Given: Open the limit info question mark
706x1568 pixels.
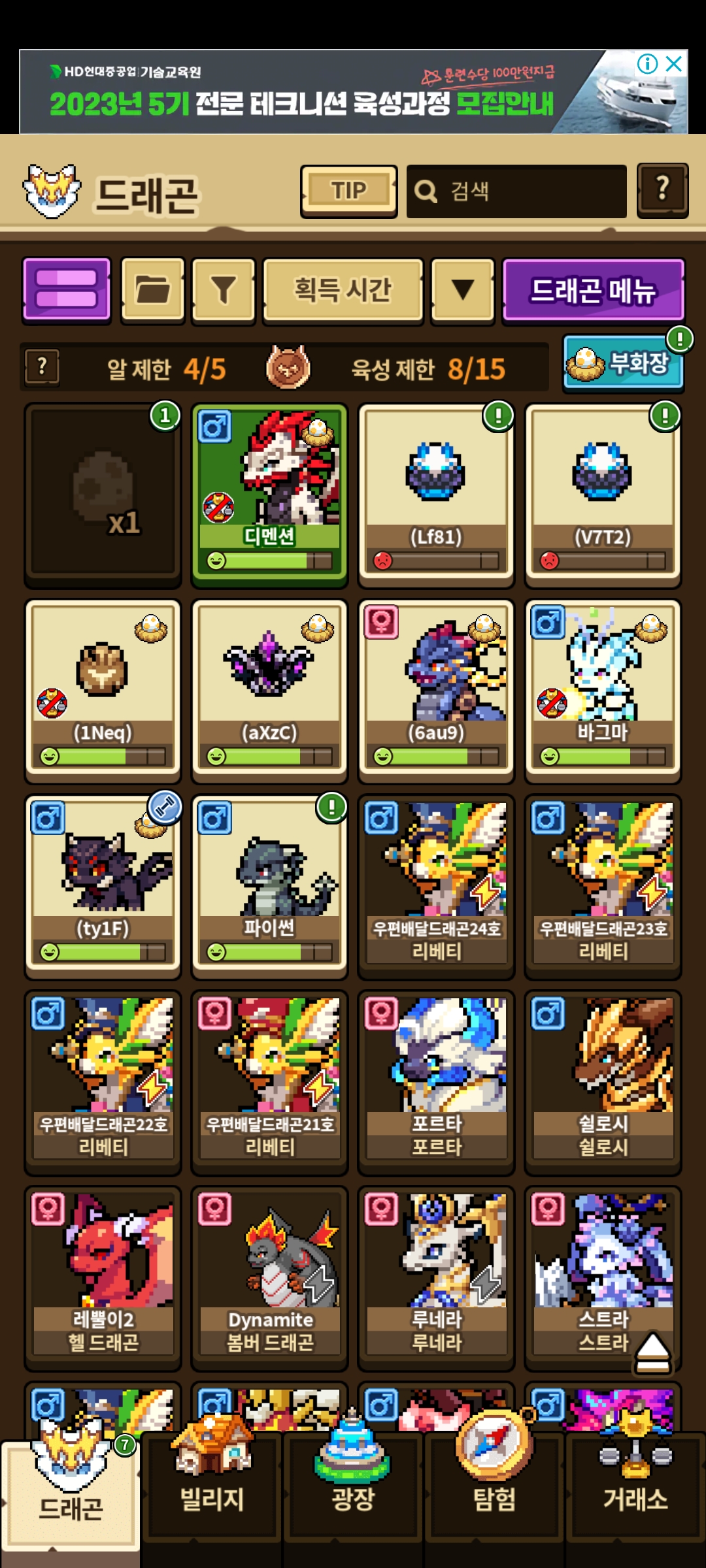Looking at the screenshot, I should [42, 367].
